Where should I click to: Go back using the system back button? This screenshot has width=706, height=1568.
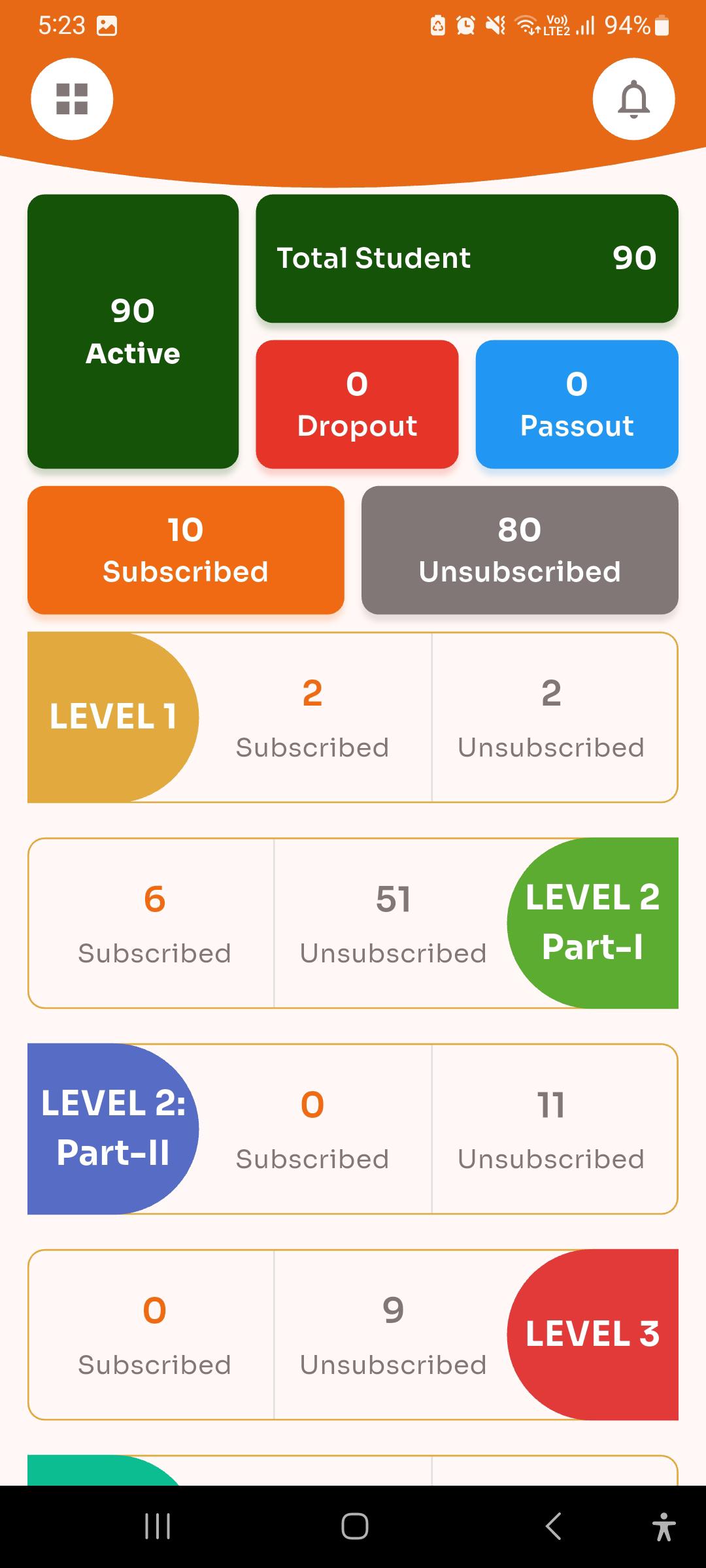(x=553, y=1527)
